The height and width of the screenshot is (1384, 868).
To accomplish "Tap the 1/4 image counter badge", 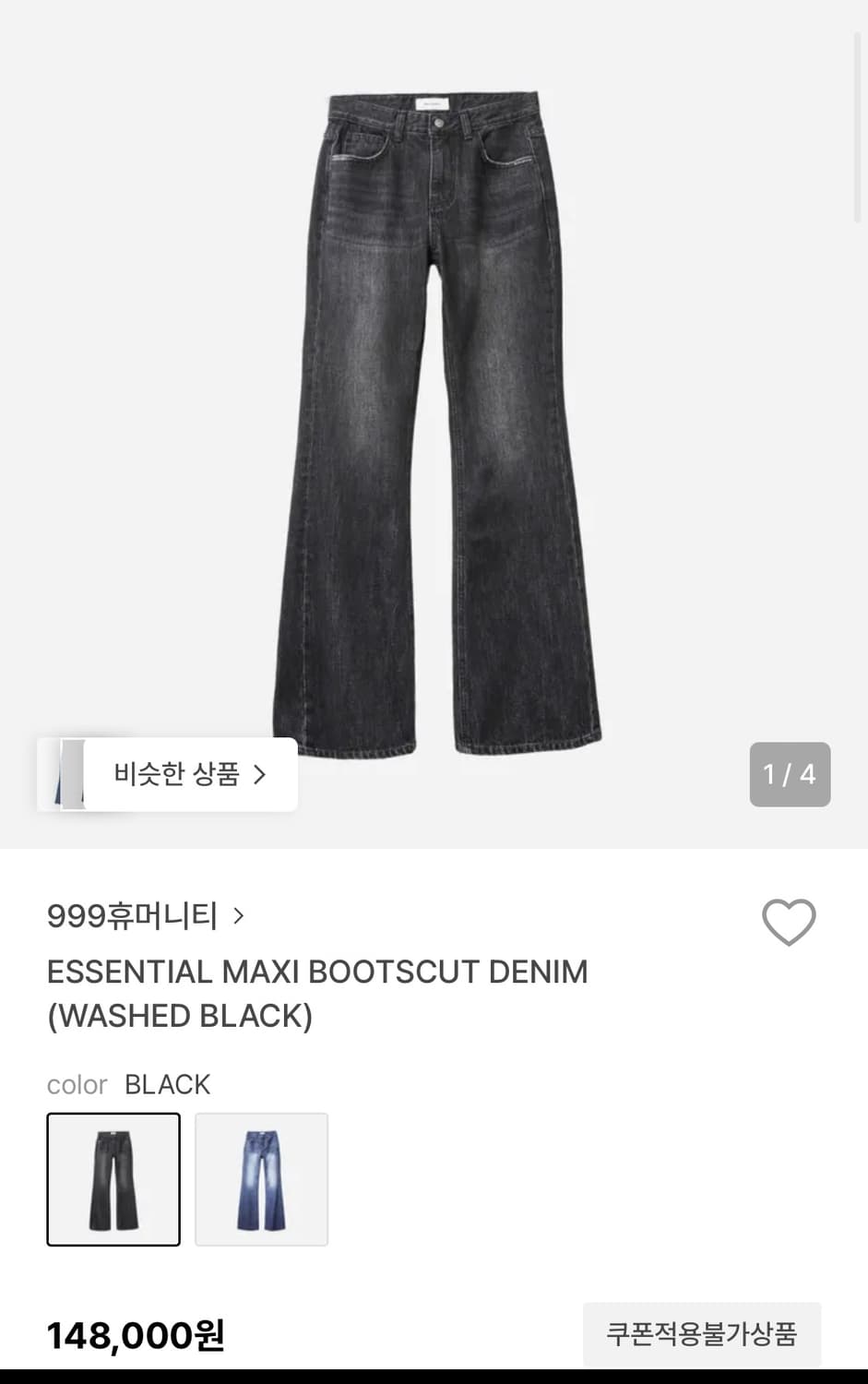I will 790,774.
